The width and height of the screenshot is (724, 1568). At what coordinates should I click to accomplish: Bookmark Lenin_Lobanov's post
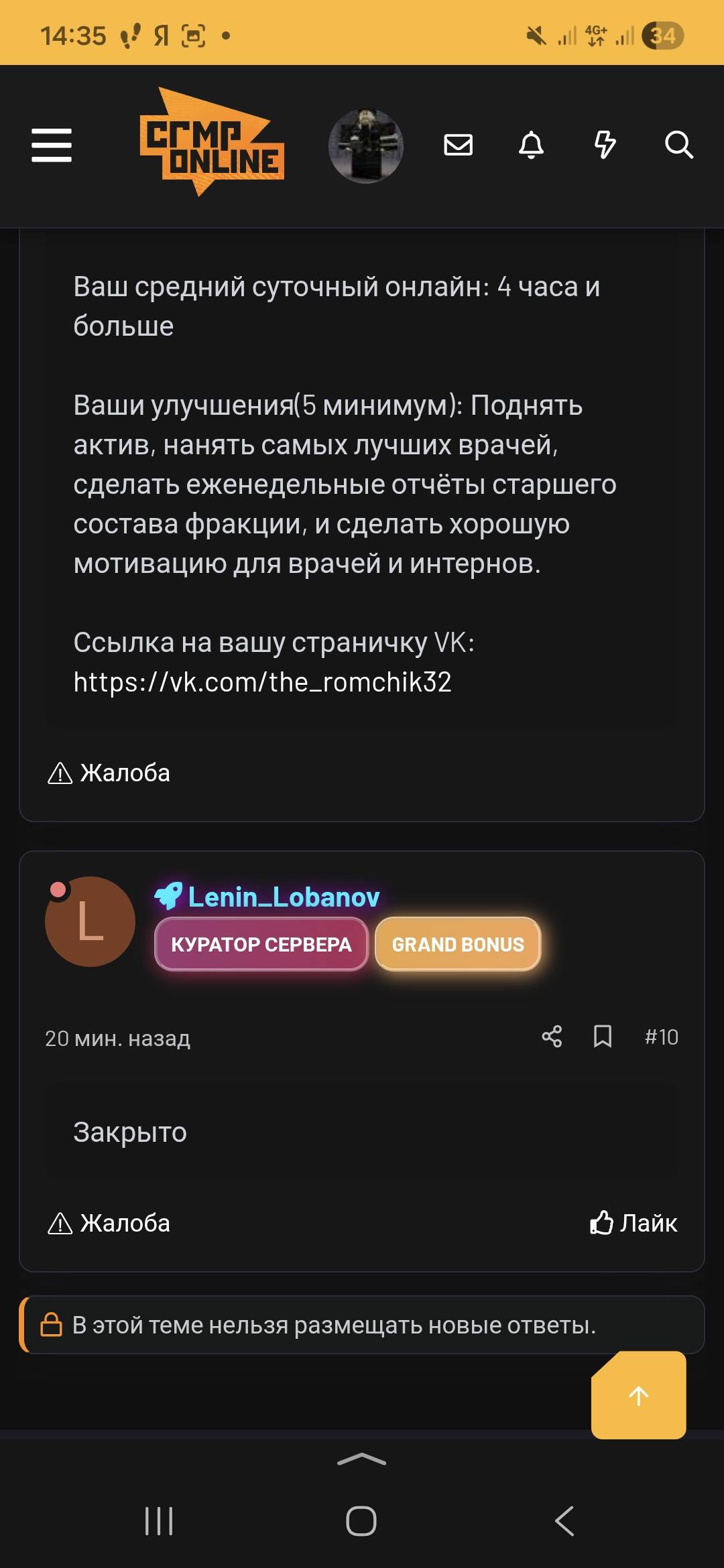point(603,1037)
